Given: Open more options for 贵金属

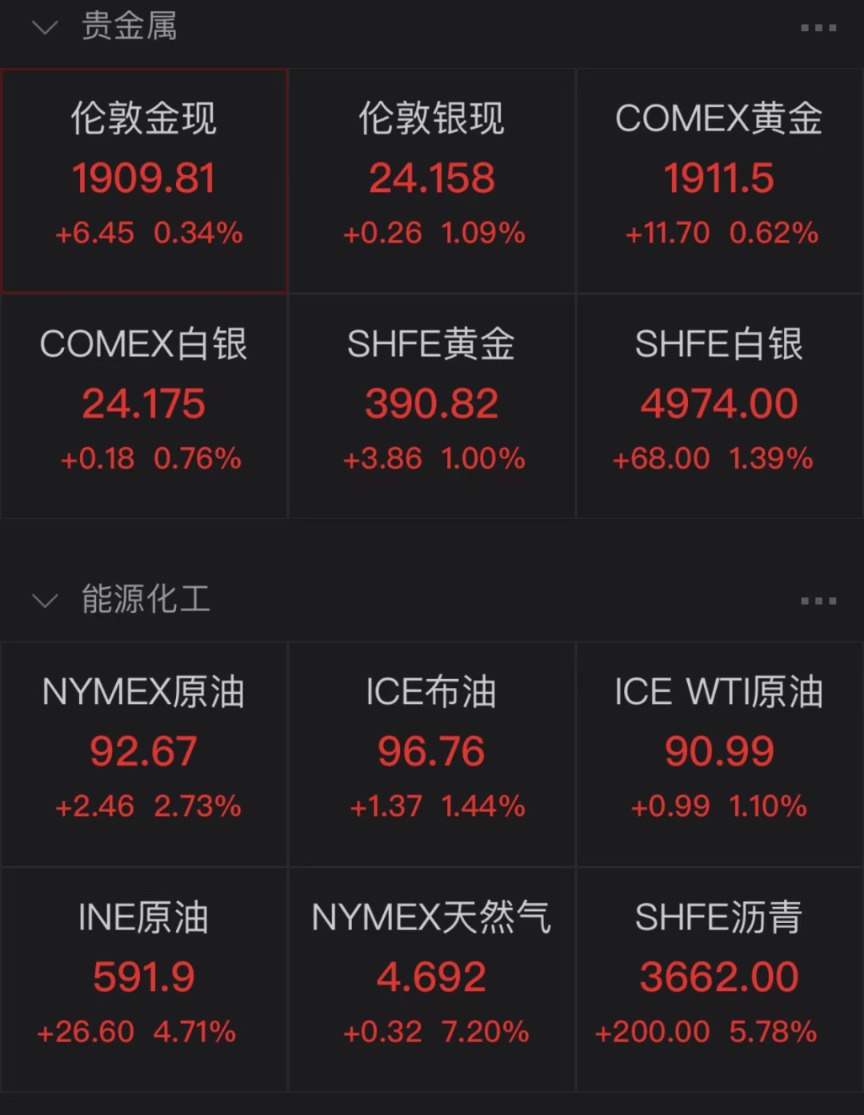Looking at the screenshot, I should point(818,28).
